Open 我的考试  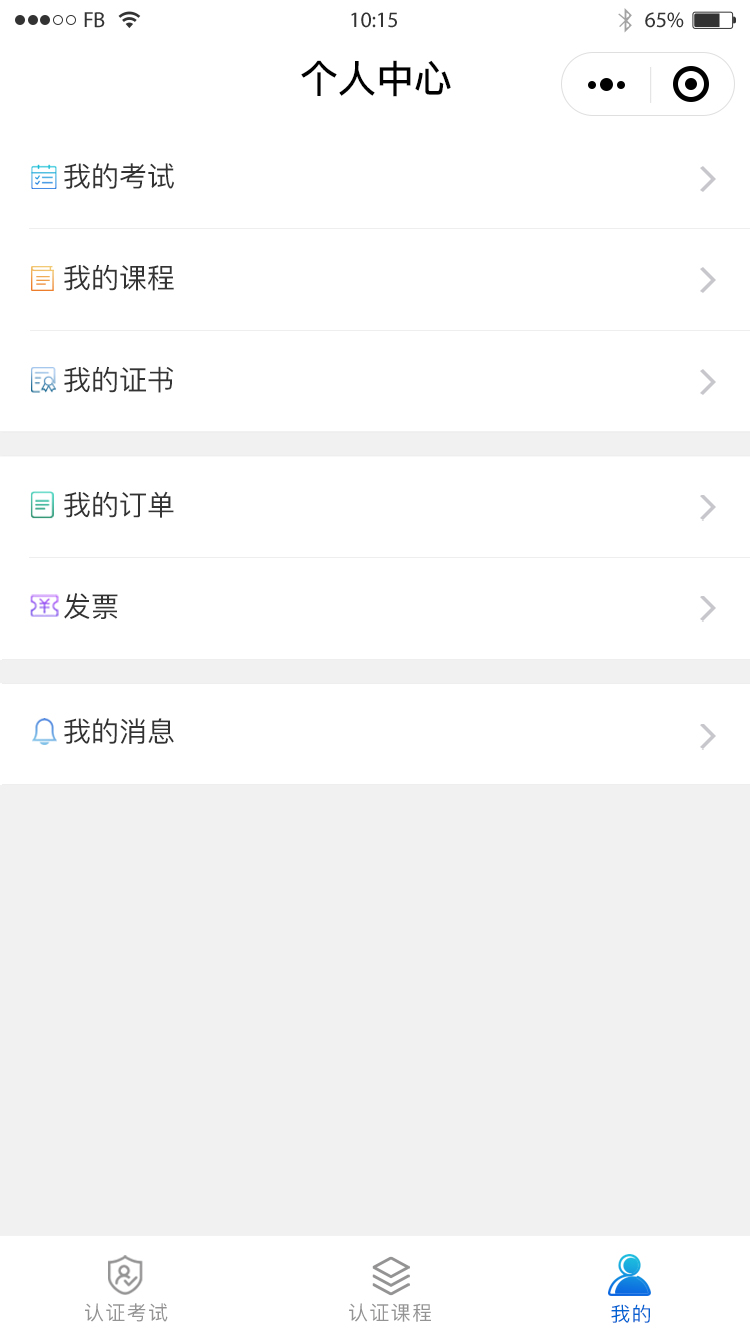point(375,178)
